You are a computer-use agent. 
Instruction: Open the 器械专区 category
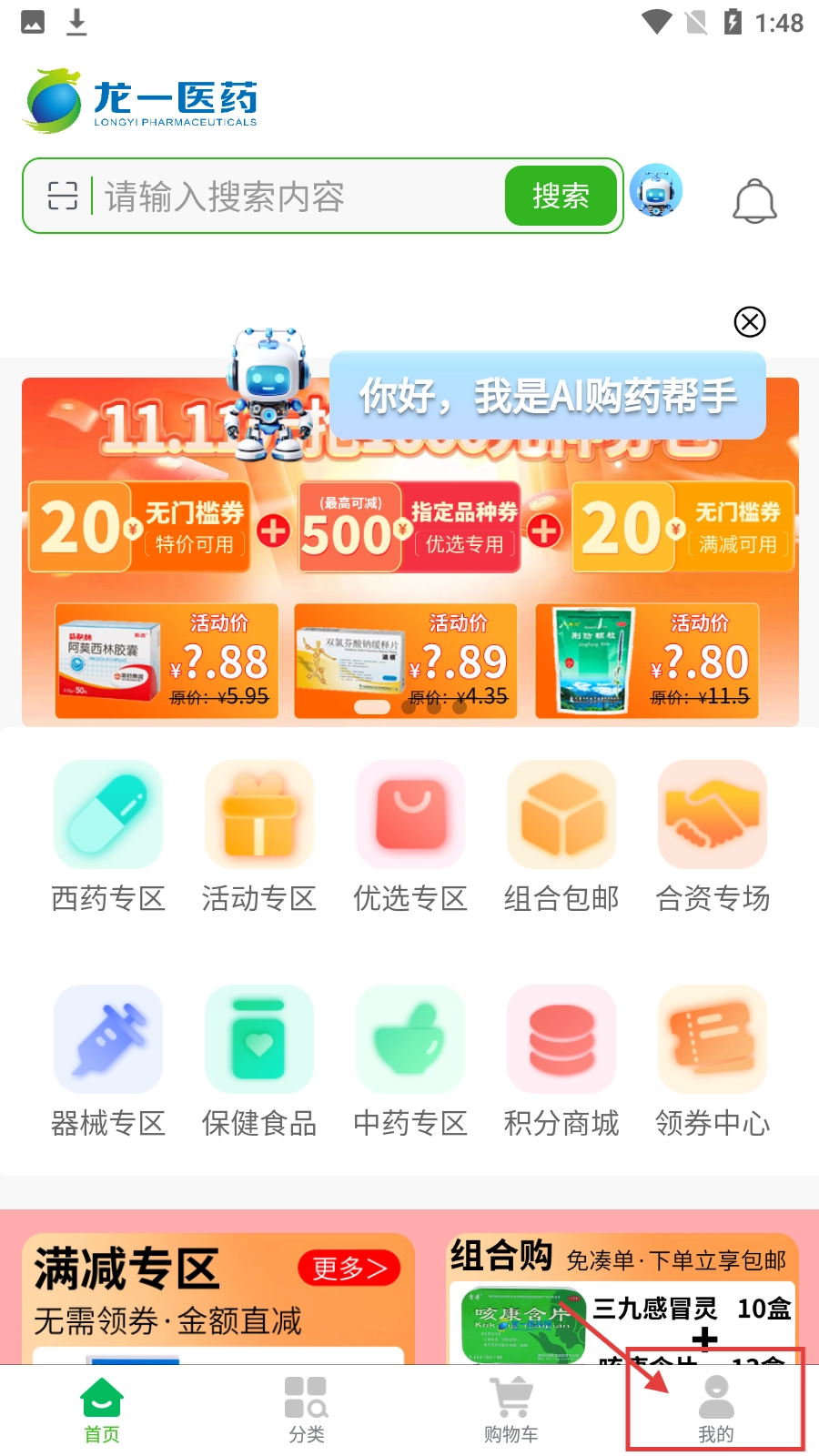tap(108, 1060)
